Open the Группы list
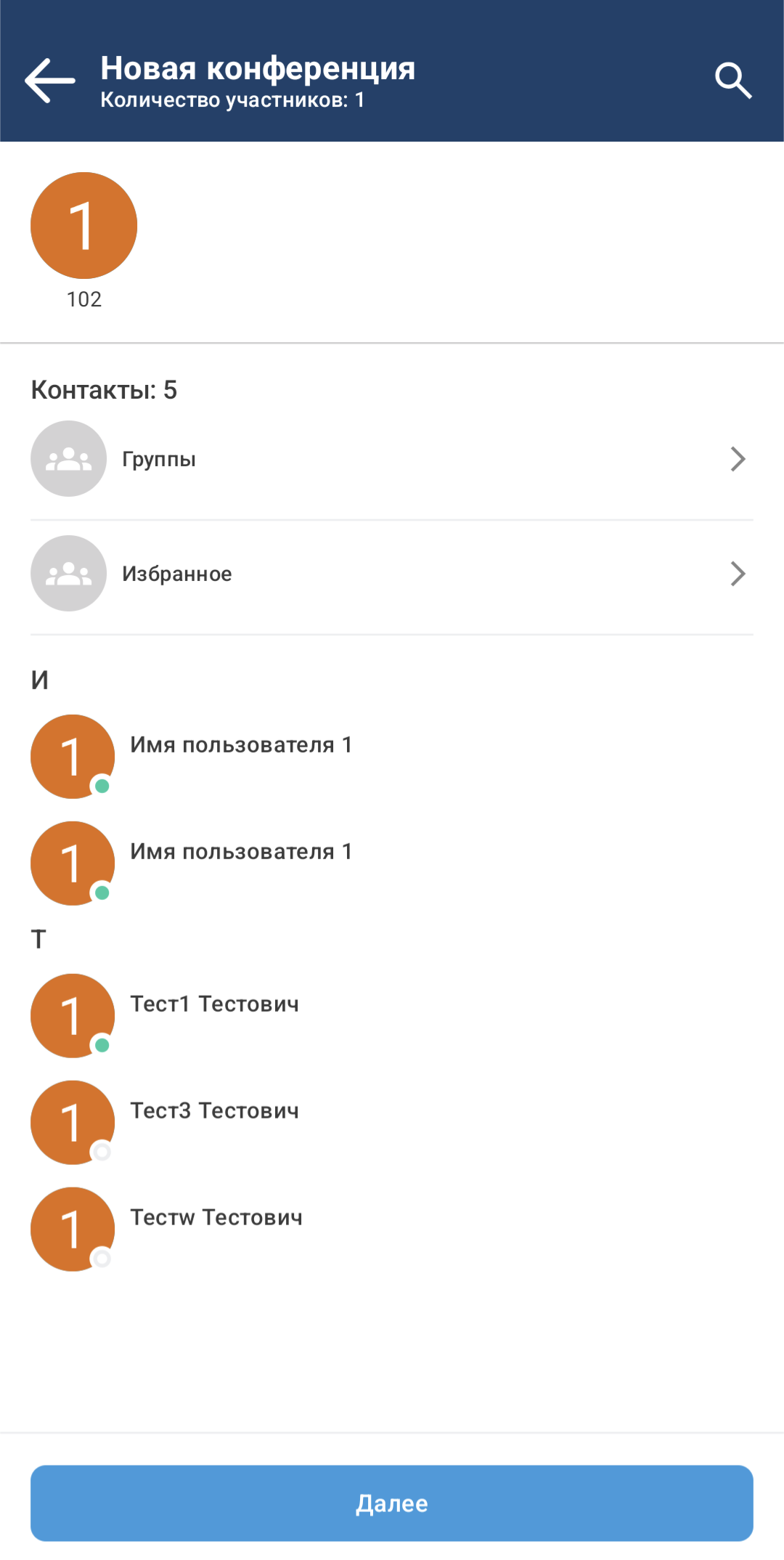The width and height of the screenshot is (784, 1560). (391, 459)
